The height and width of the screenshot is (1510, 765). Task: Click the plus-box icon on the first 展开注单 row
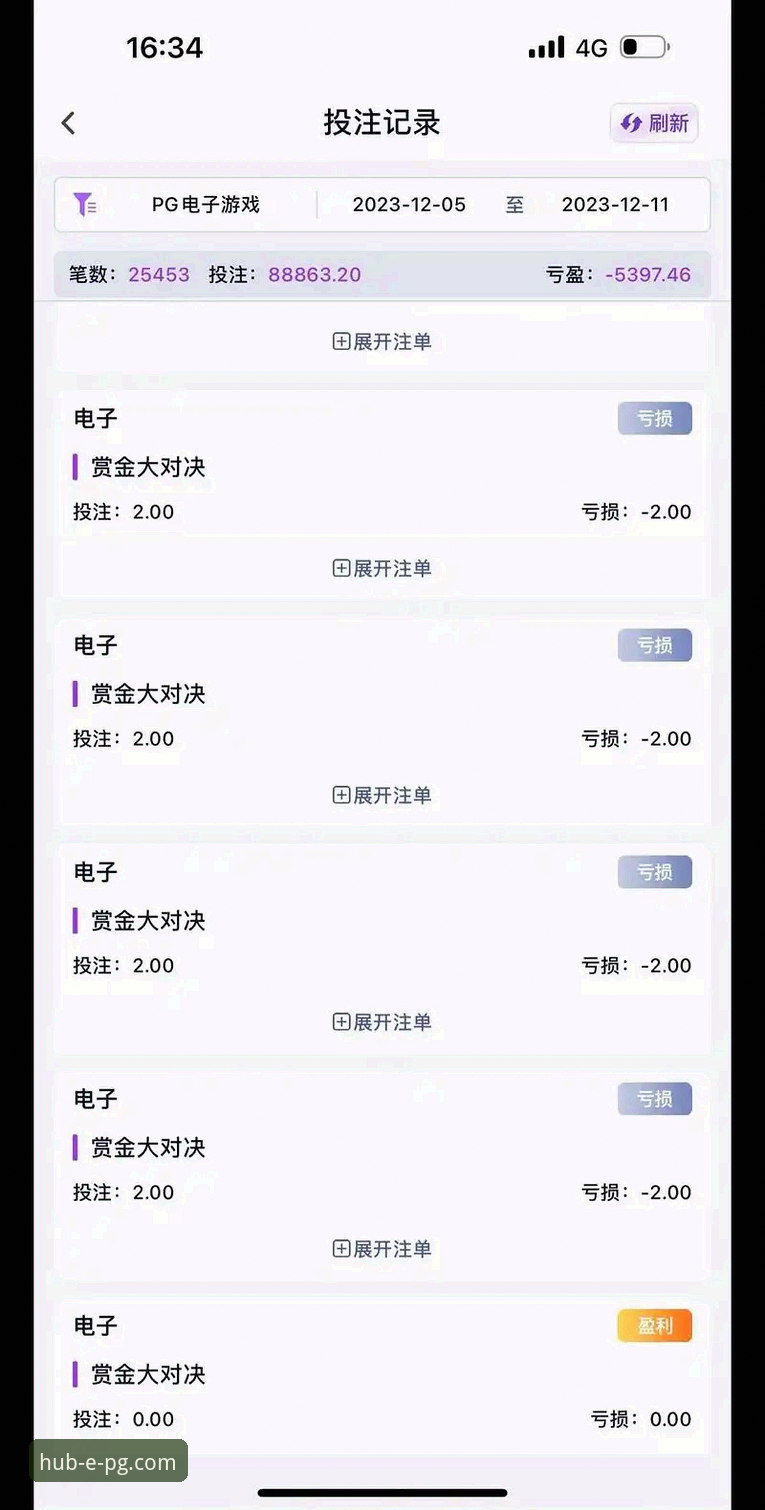(340, 341)
